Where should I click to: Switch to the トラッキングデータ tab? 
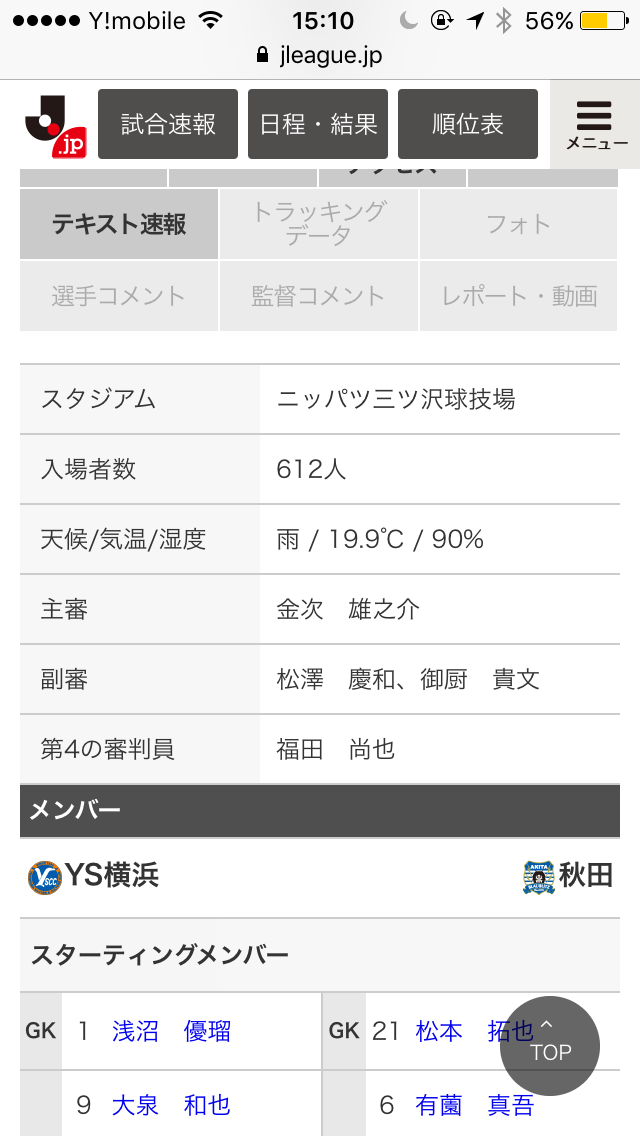(318, 224)
